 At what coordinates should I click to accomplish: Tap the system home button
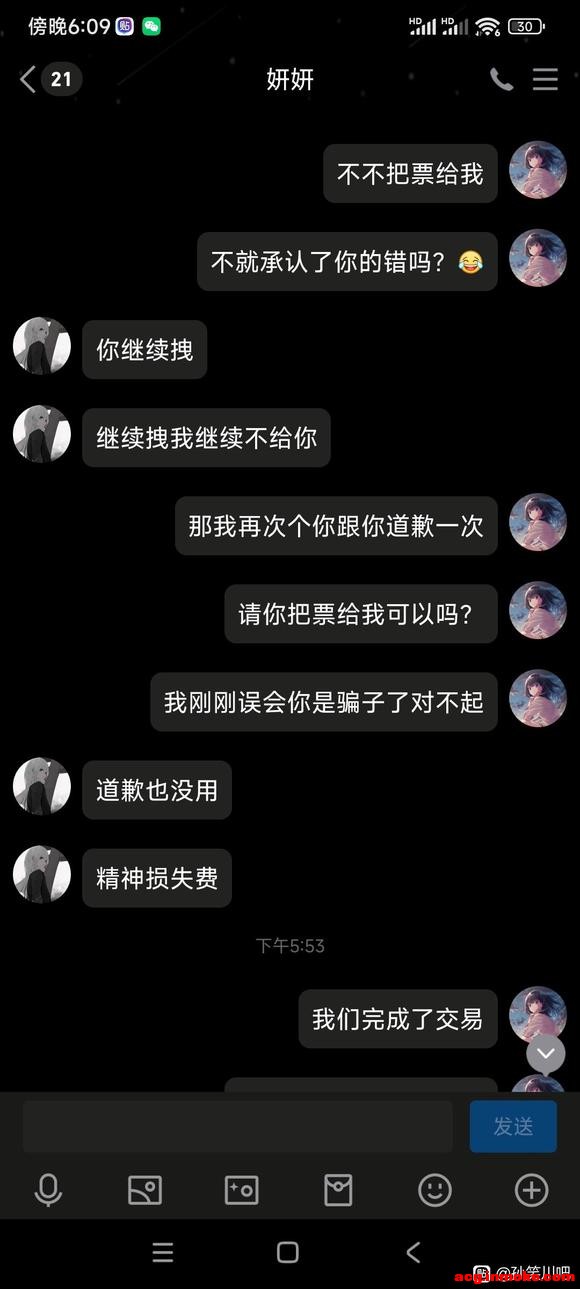click(288, 1252)
